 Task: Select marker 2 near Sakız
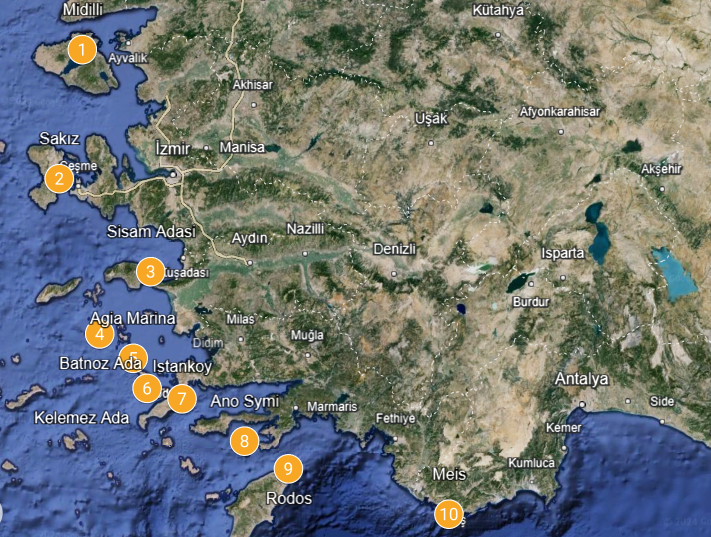pos(59,179)
